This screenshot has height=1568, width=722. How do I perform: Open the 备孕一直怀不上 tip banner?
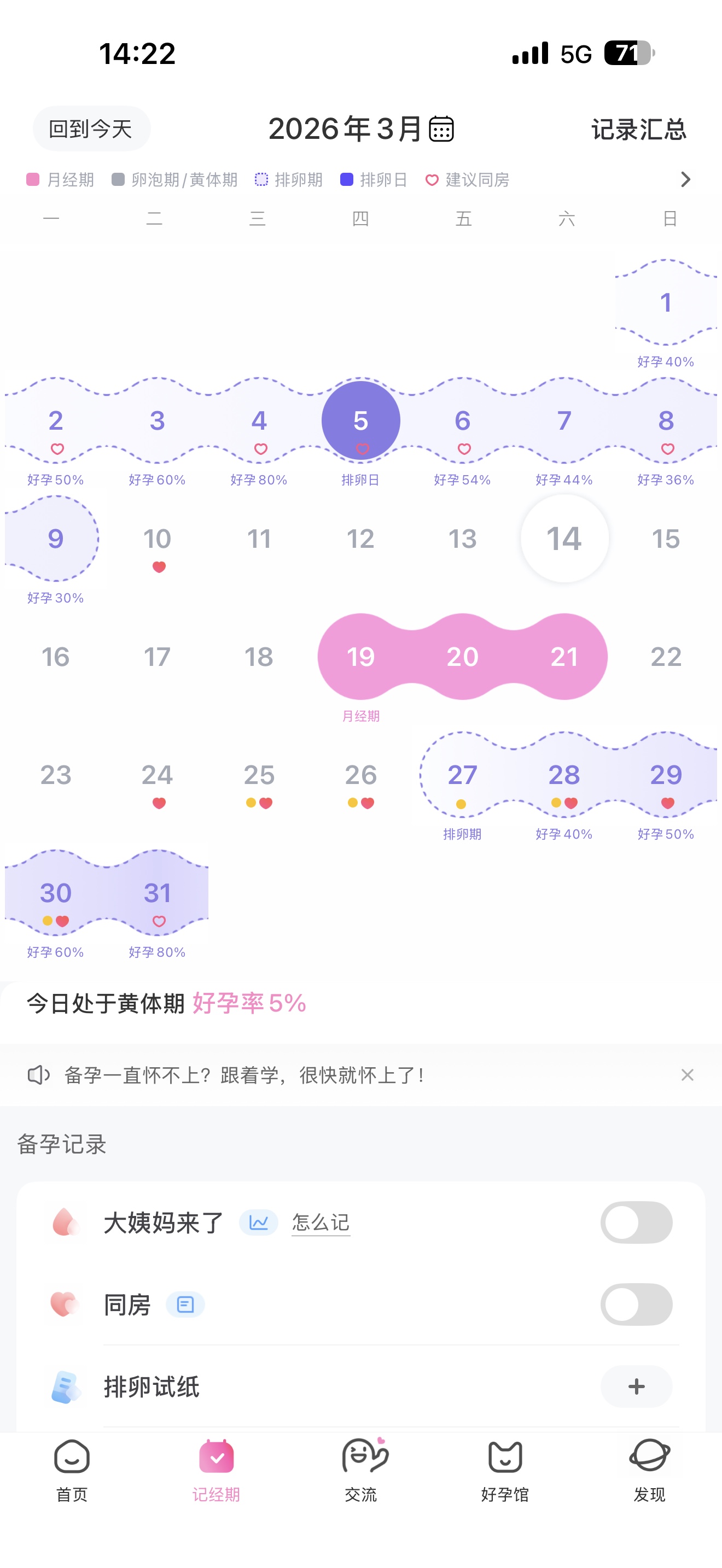pyautogui.click(x=243, y=1075)
